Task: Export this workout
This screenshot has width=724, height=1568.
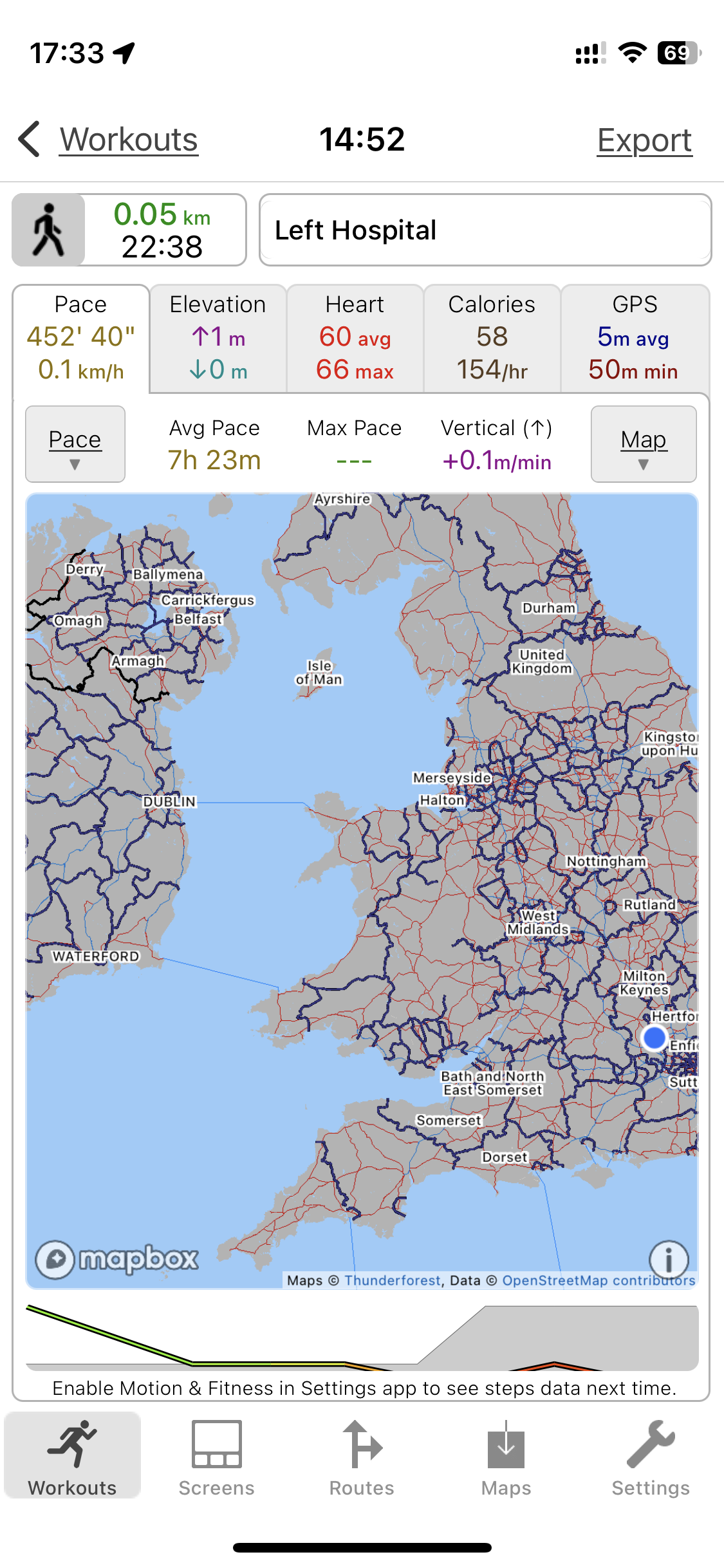Action: (x=644, y=140)
